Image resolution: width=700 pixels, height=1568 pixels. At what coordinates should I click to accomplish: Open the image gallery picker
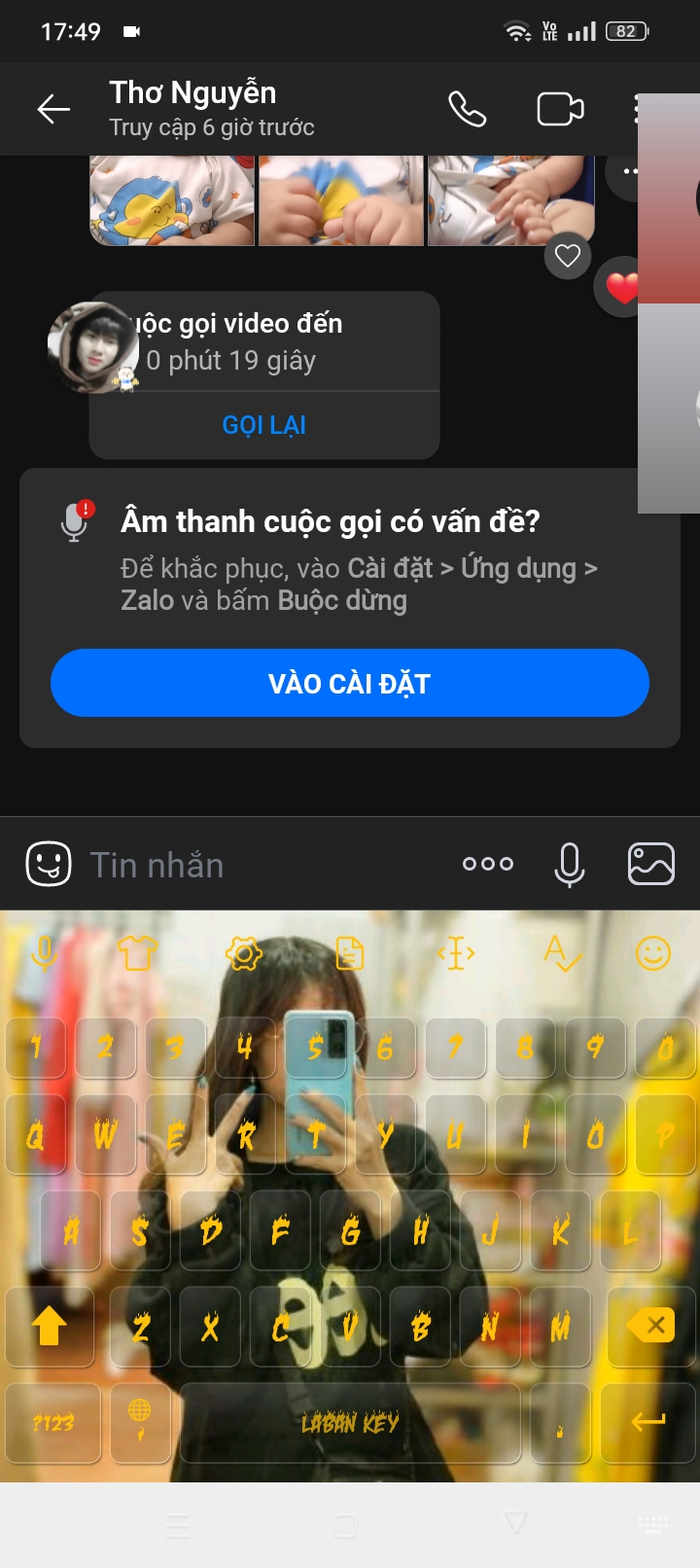[650, 864]
